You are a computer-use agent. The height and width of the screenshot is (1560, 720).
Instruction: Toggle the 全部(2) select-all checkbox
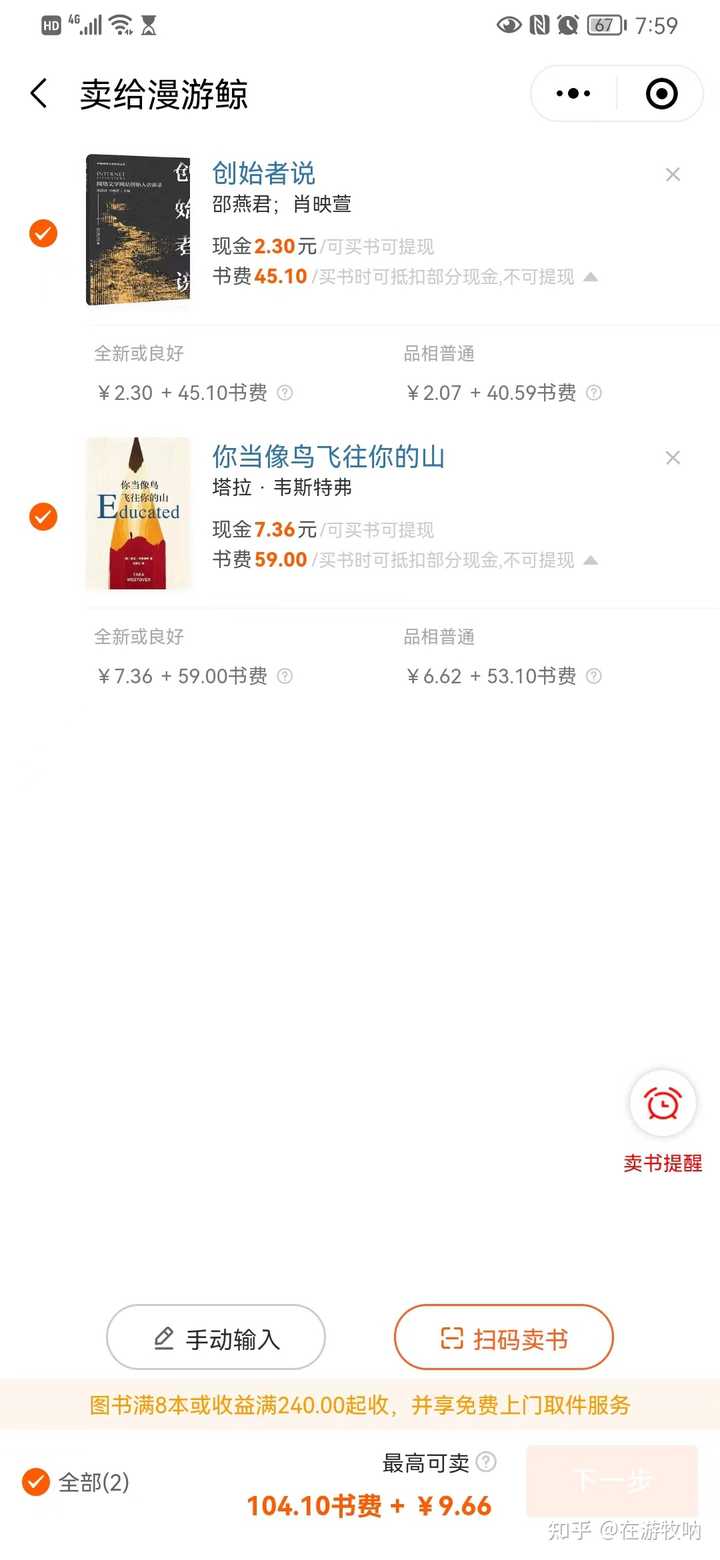point(37,1481)
